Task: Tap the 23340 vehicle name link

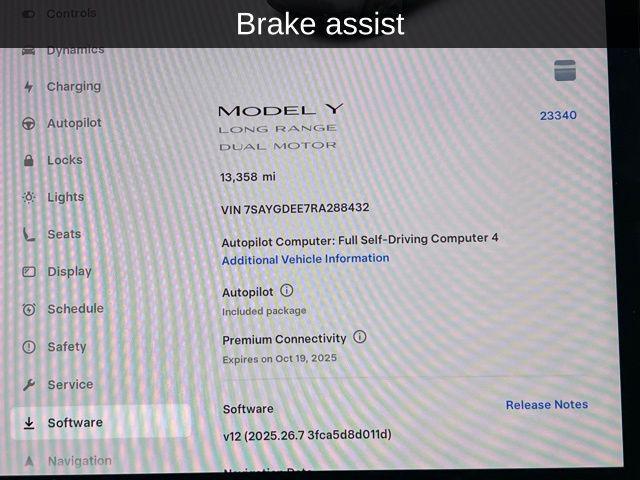Action: point(558,115)
